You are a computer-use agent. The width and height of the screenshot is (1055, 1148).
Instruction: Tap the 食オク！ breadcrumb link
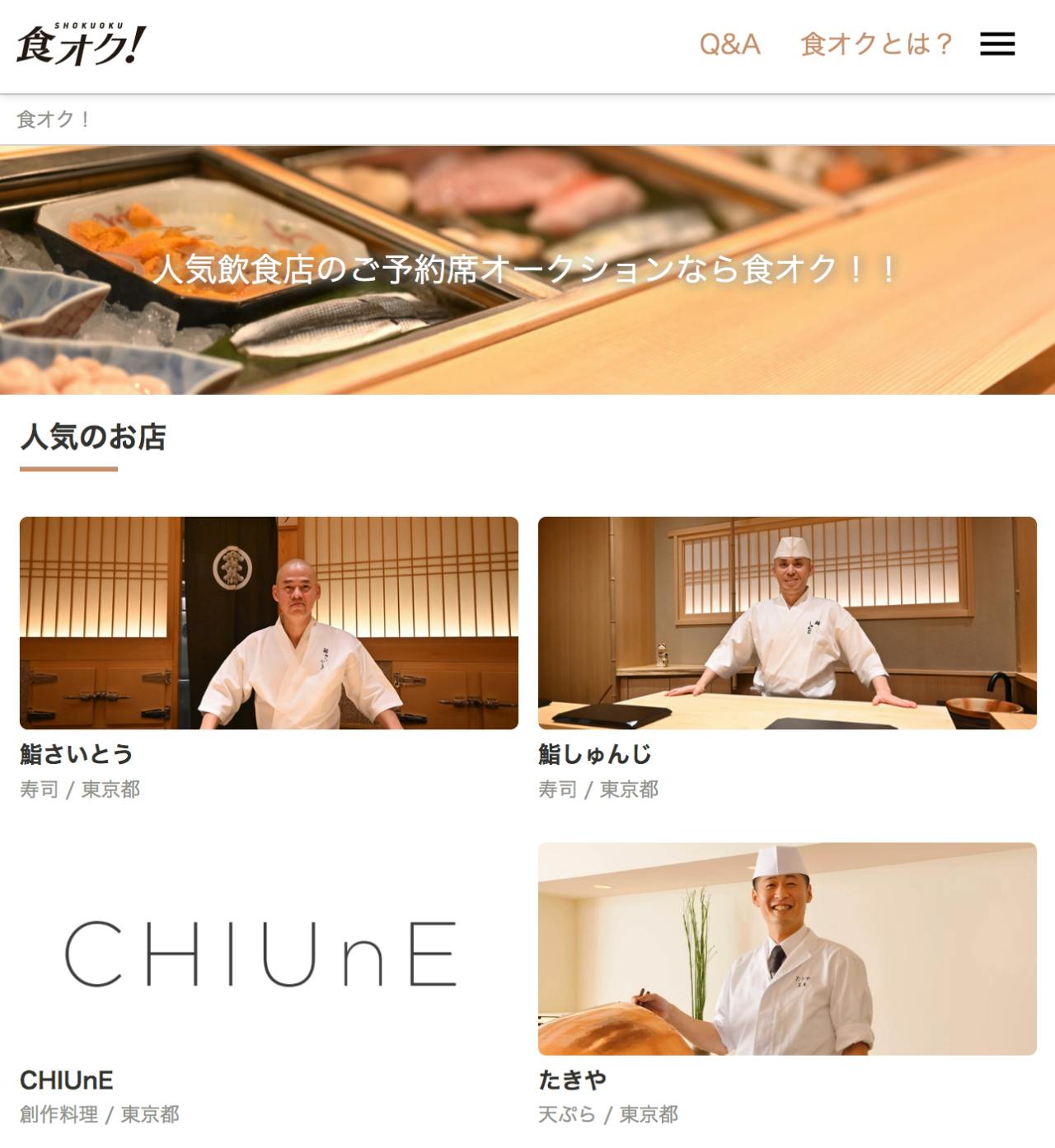[x=54, y=119]
